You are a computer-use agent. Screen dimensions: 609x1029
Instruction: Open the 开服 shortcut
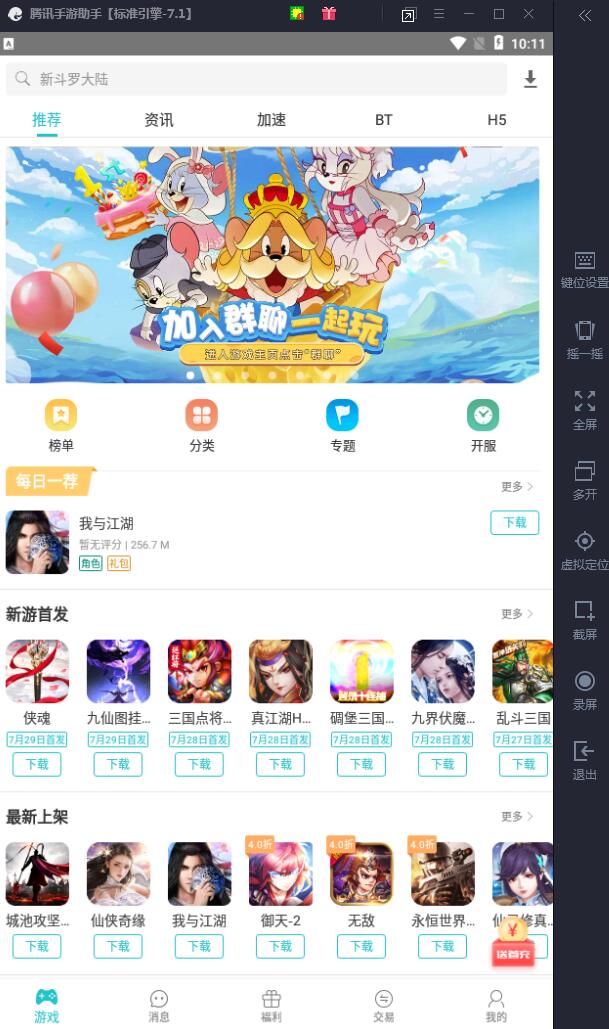point(483,424)
